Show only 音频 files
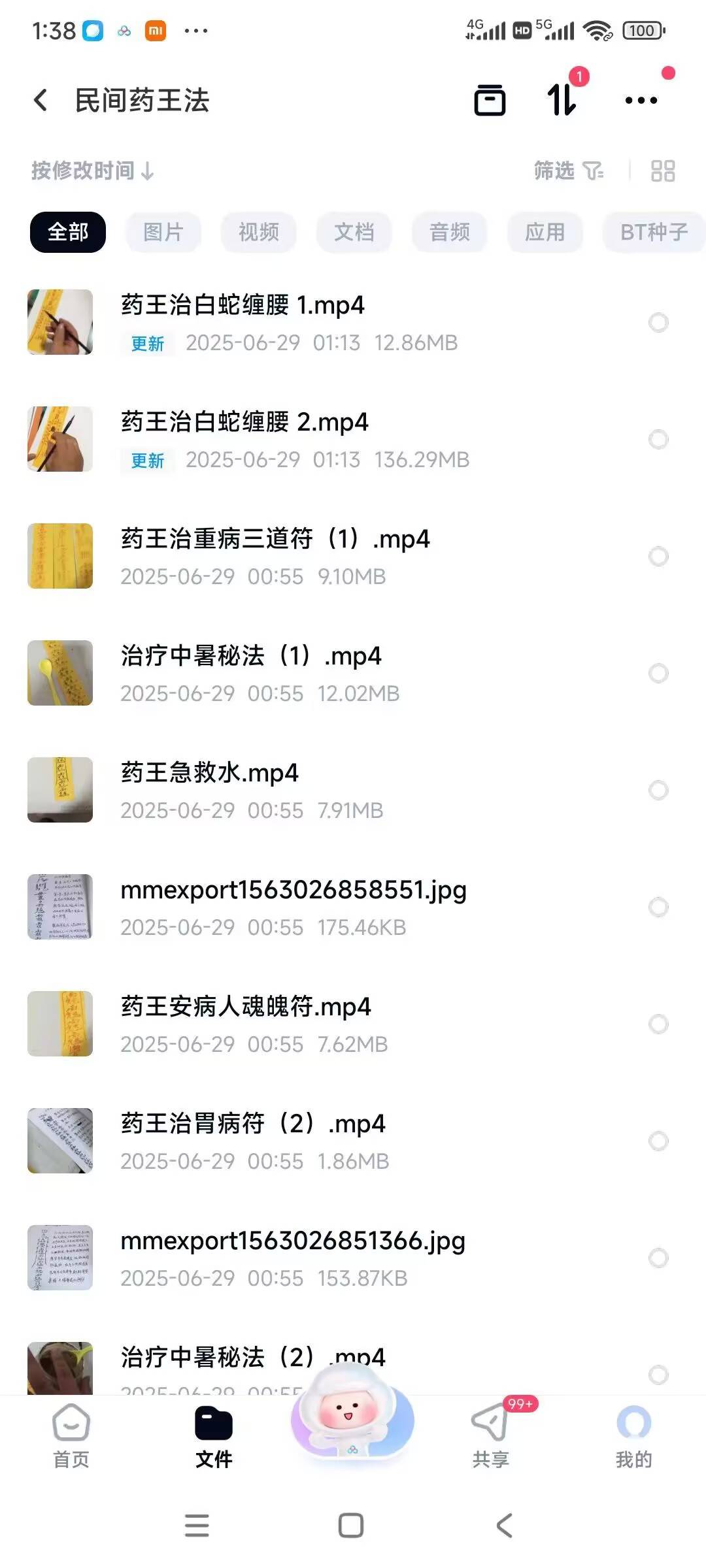Image resolution: width=706 pixels, height=1568 pixels. click(x=449, y=232)
